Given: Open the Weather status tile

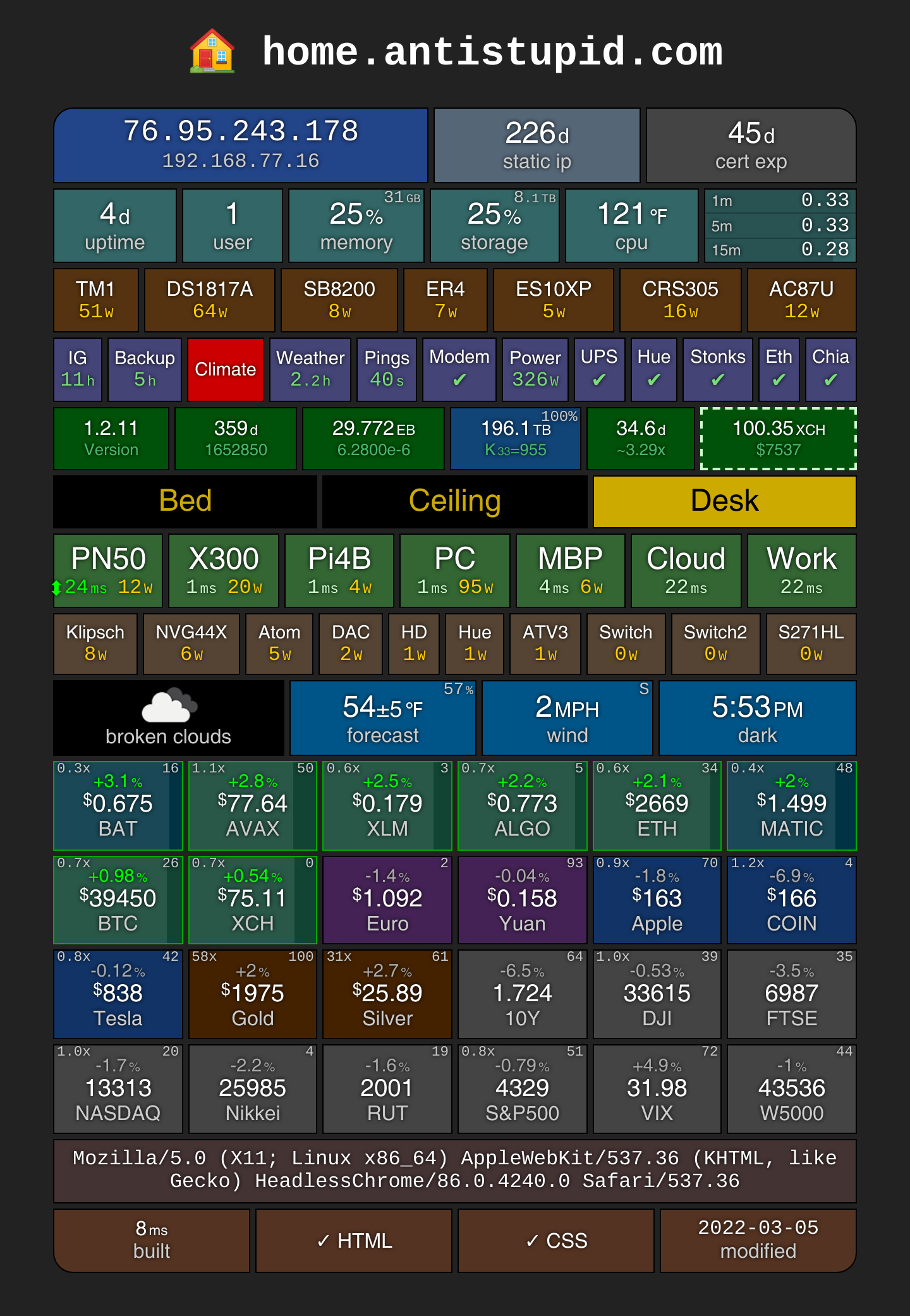Looking at the screenshot, I should point(310,370).
